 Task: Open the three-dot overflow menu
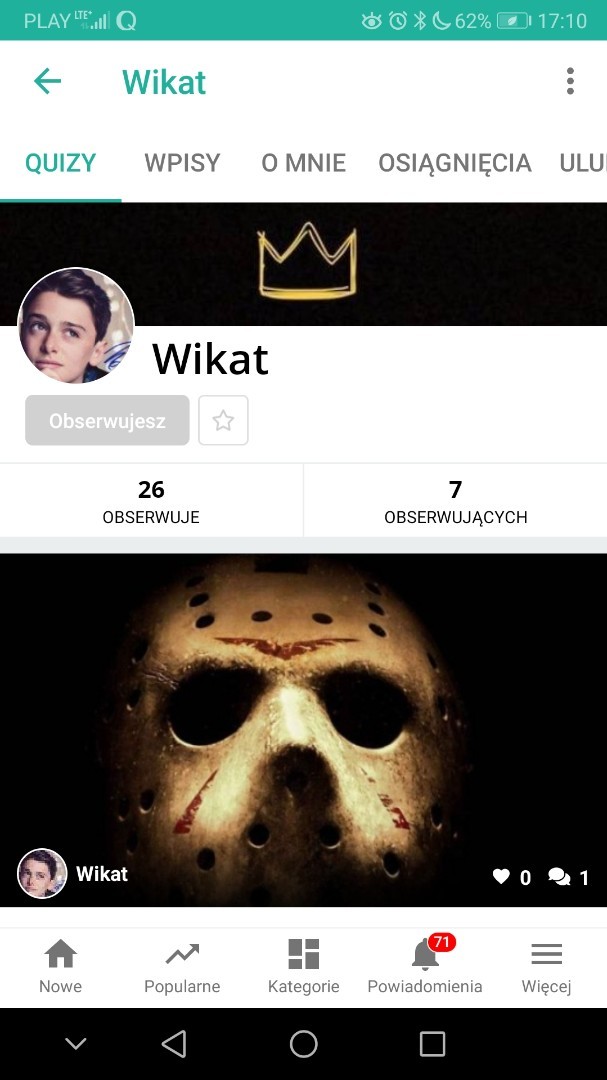point(570,81)
